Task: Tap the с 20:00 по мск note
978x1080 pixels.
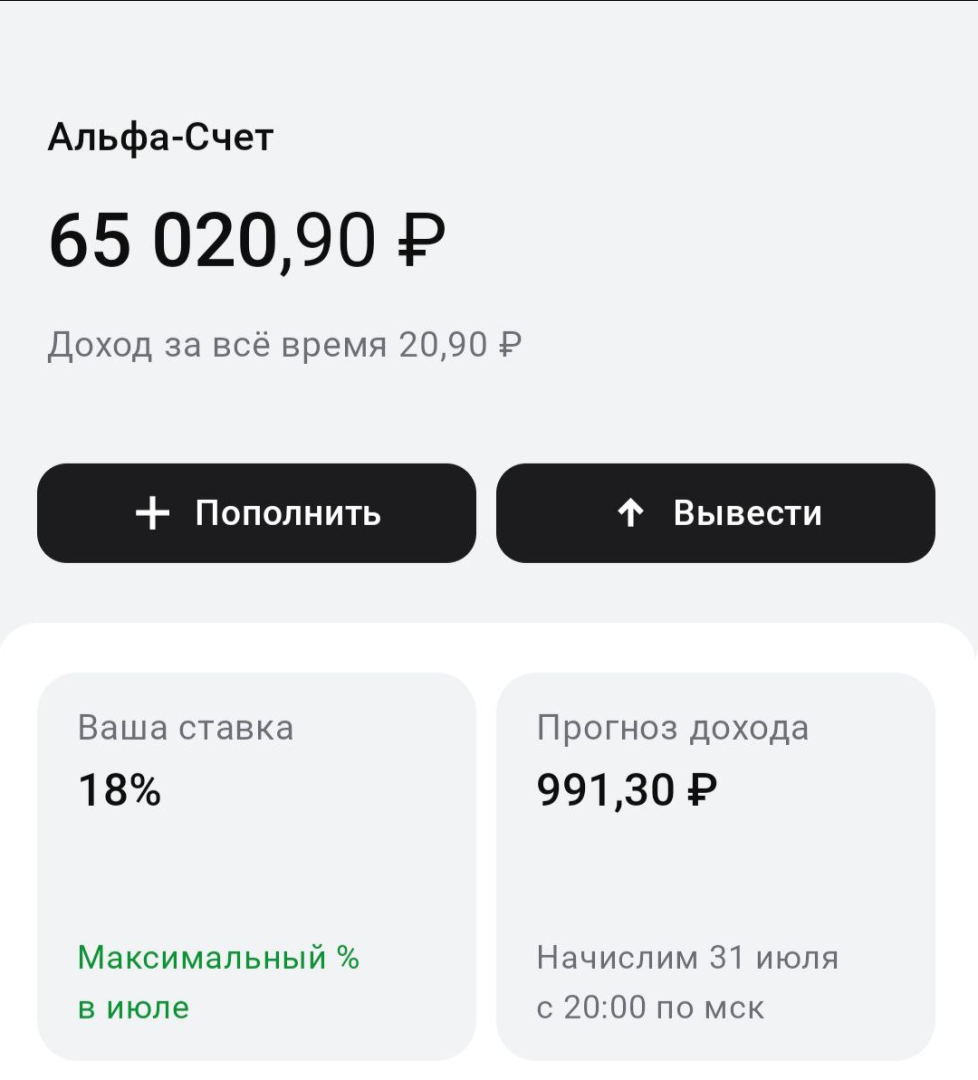Action: (x=648, y=1007)
